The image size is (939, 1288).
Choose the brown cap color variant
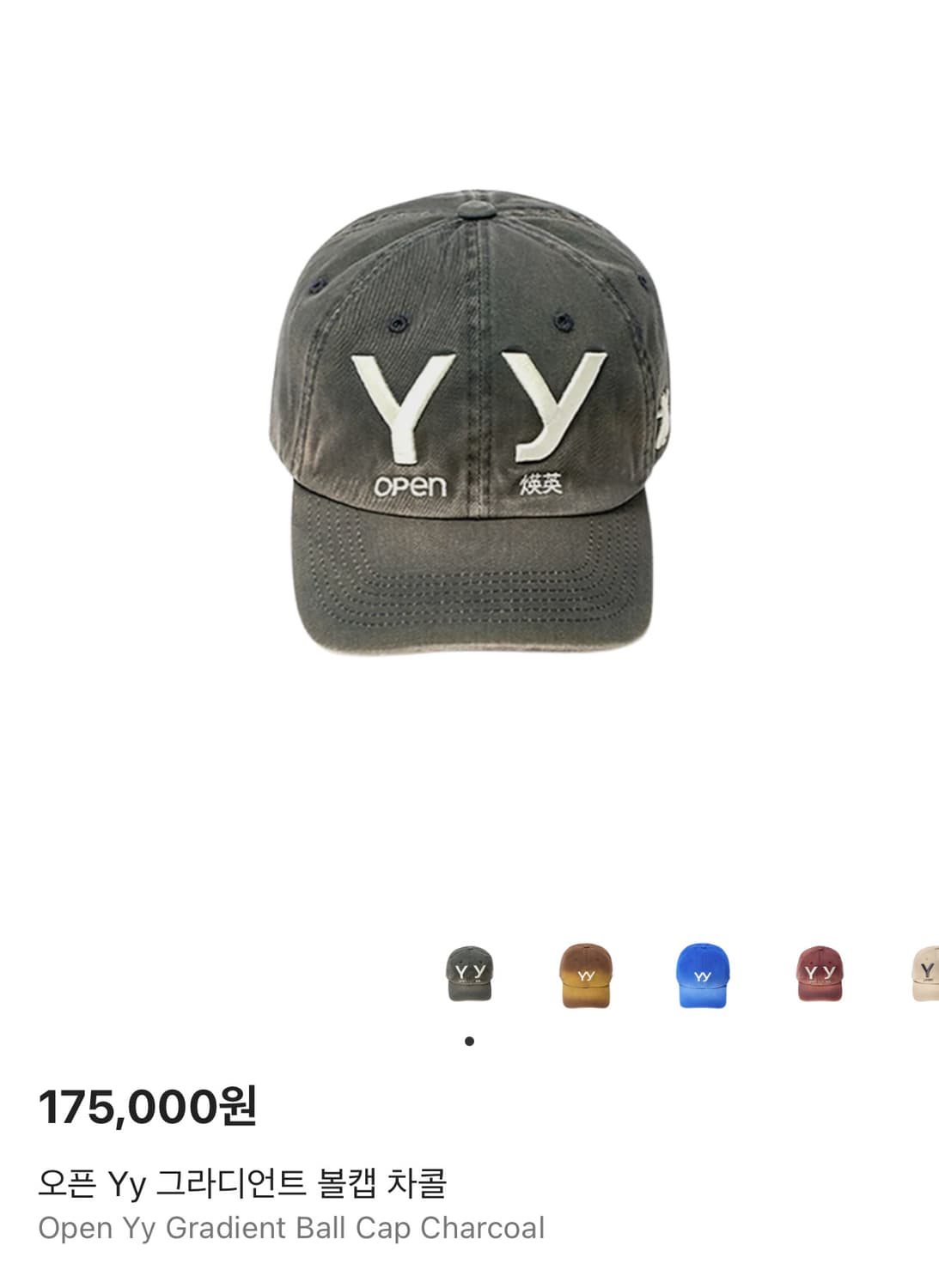(586, 975)
